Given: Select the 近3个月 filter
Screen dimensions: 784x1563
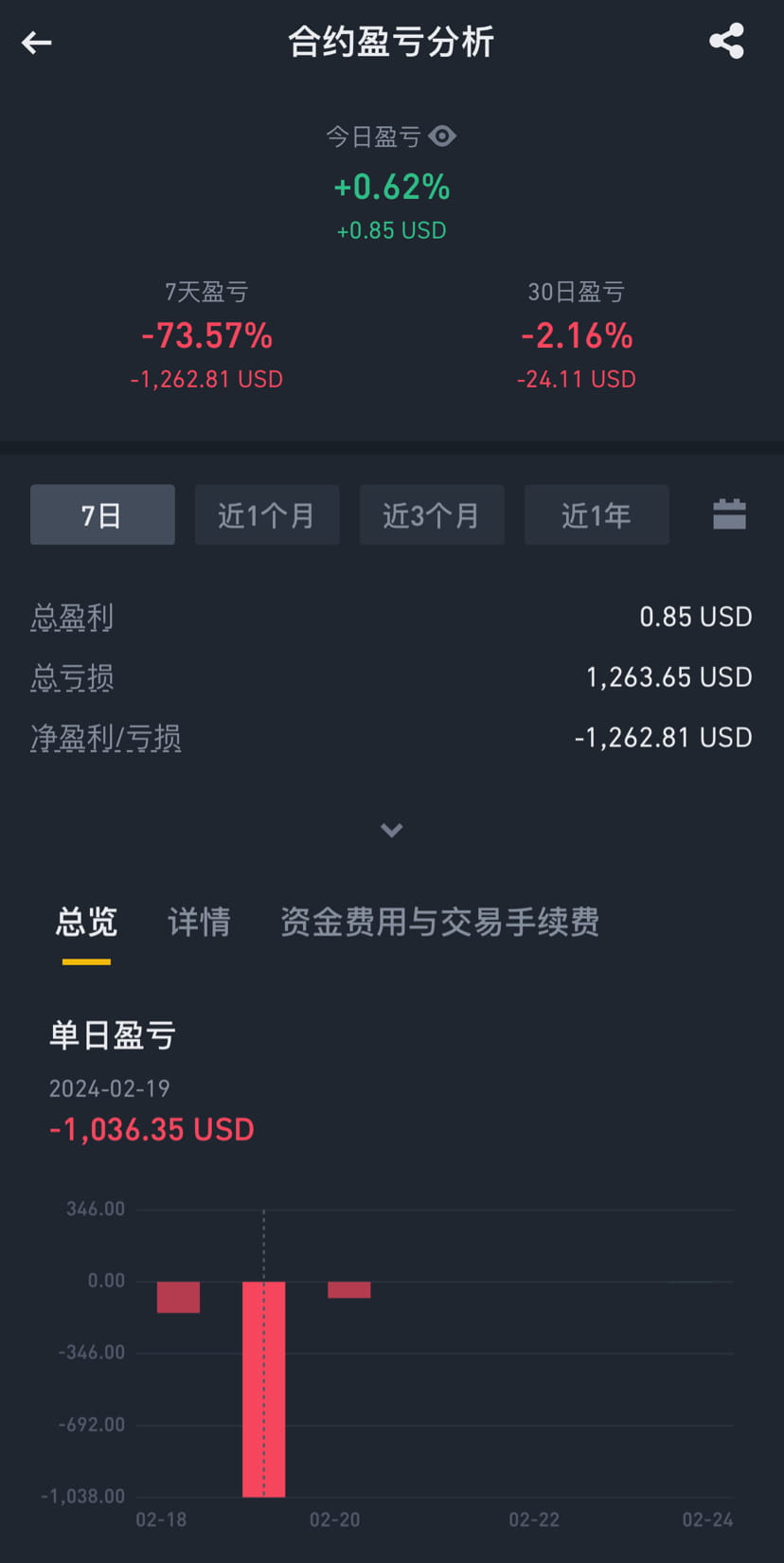Looking at the screenshot, I should click(432, 514).
